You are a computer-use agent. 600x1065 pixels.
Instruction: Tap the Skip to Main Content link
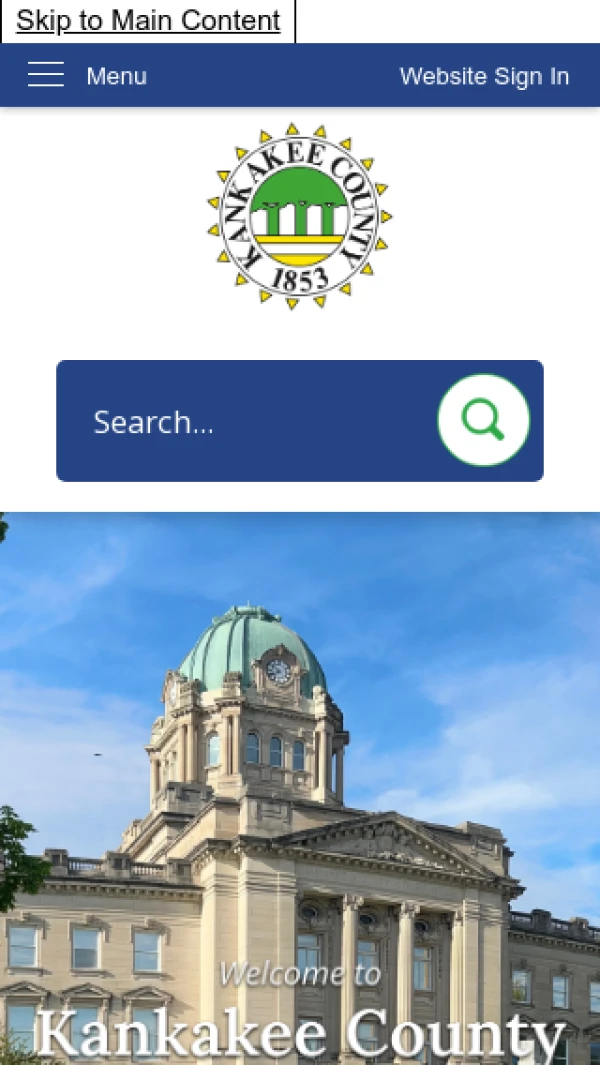coord(148,21)
